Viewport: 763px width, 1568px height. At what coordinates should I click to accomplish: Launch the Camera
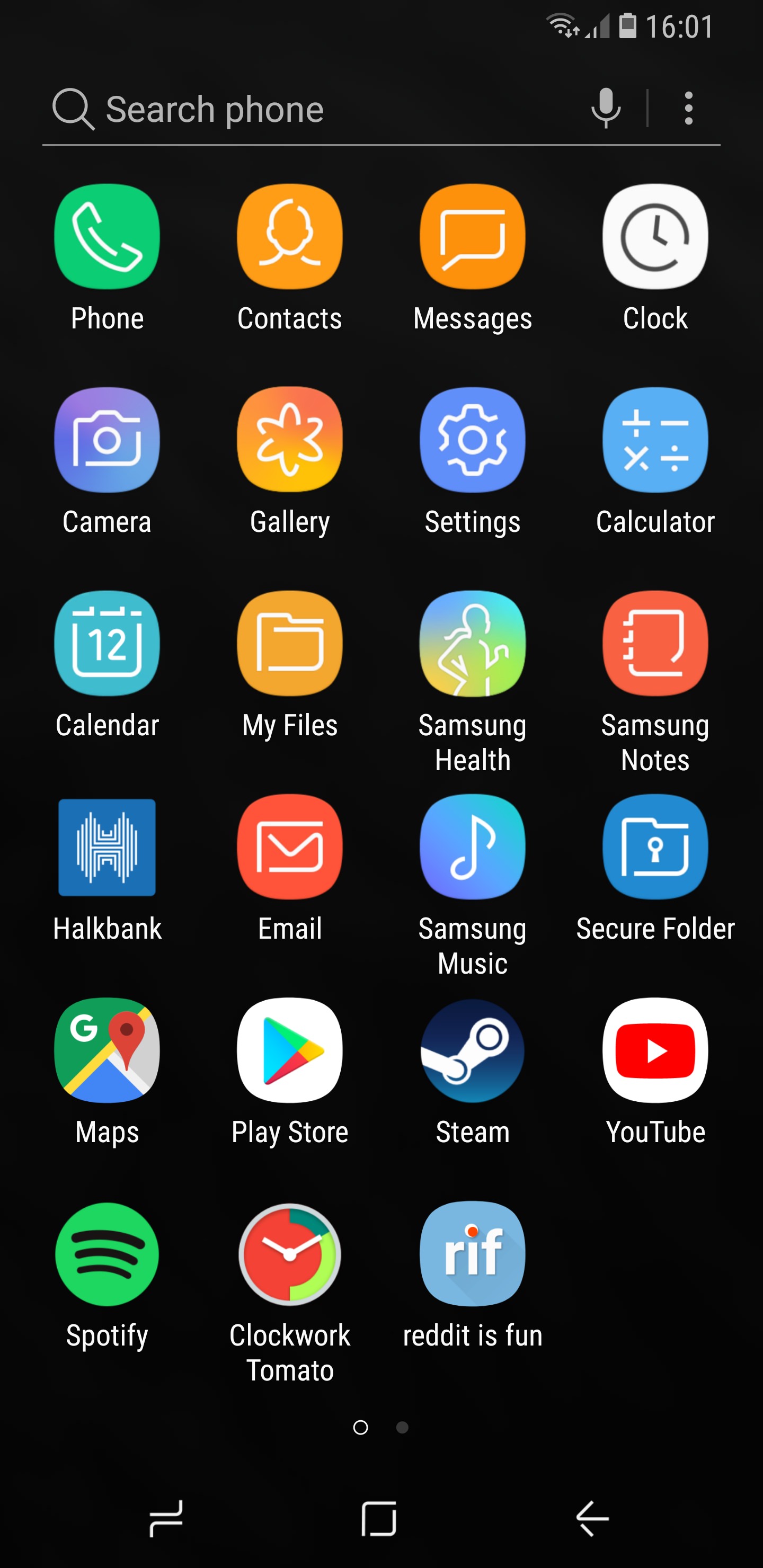[107, 440]
